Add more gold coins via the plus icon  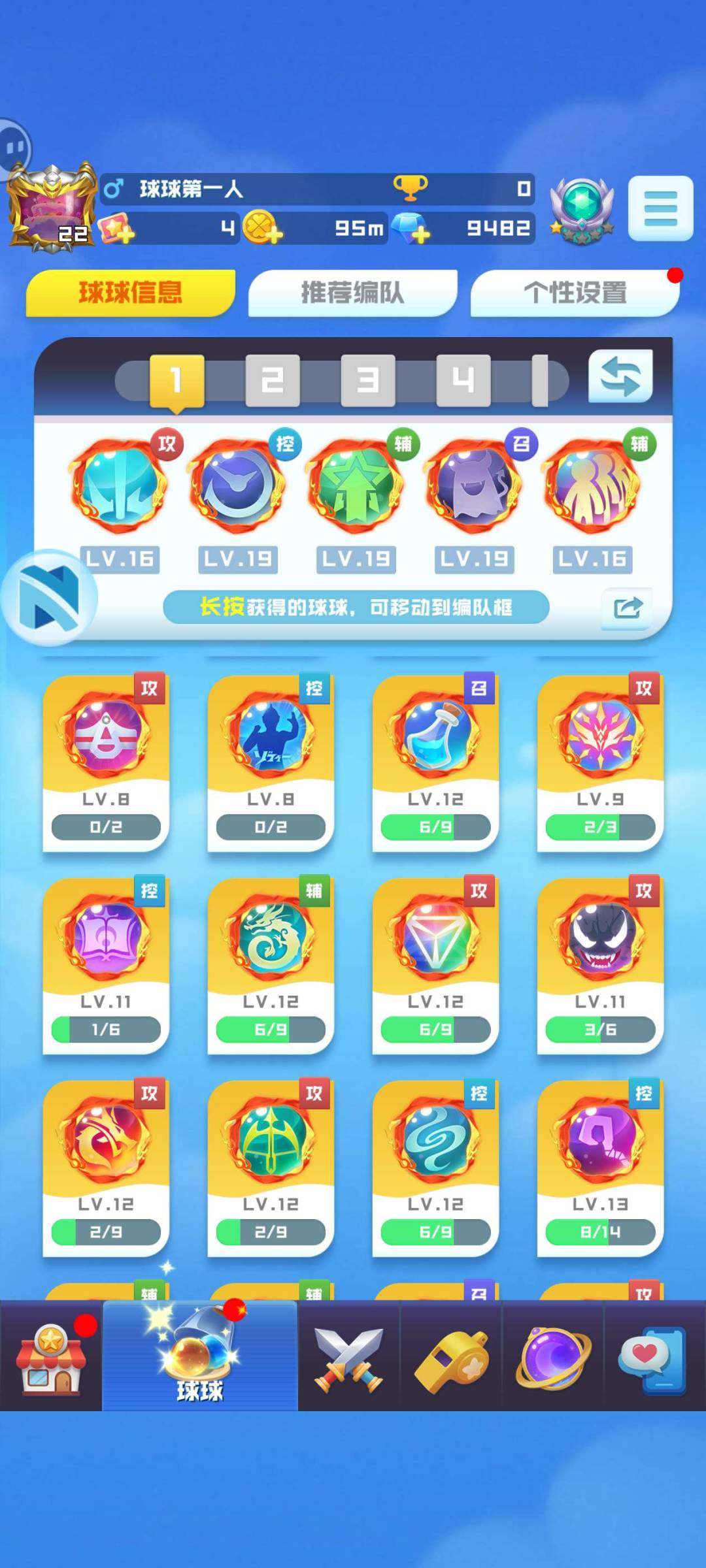263,229
